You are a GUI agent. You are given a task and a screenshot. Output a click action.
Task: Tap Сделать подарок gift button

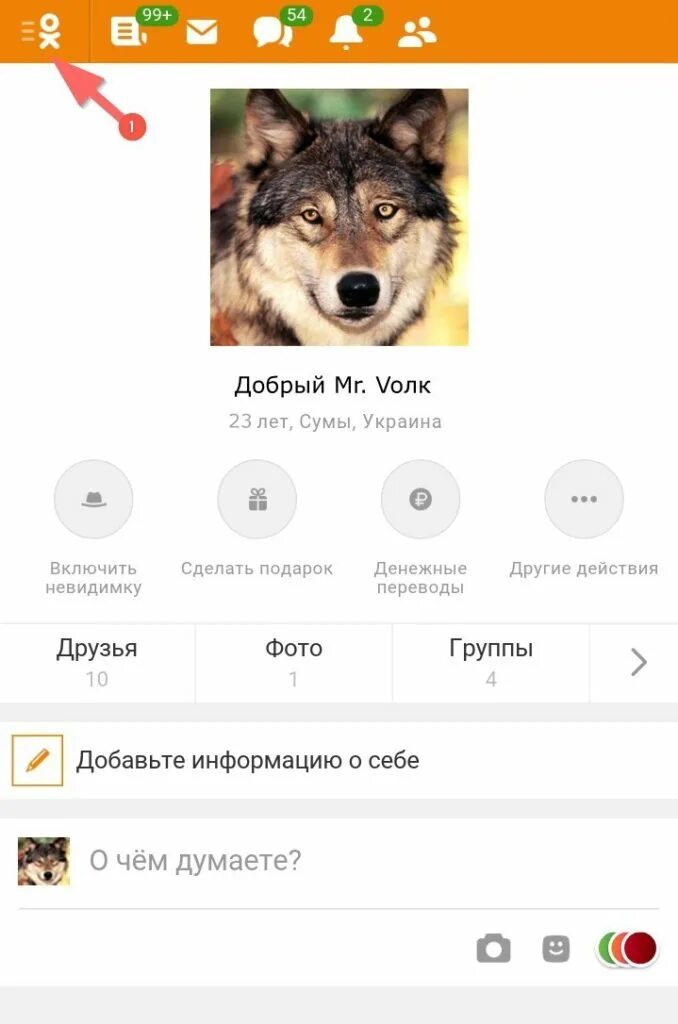(257, 500)
